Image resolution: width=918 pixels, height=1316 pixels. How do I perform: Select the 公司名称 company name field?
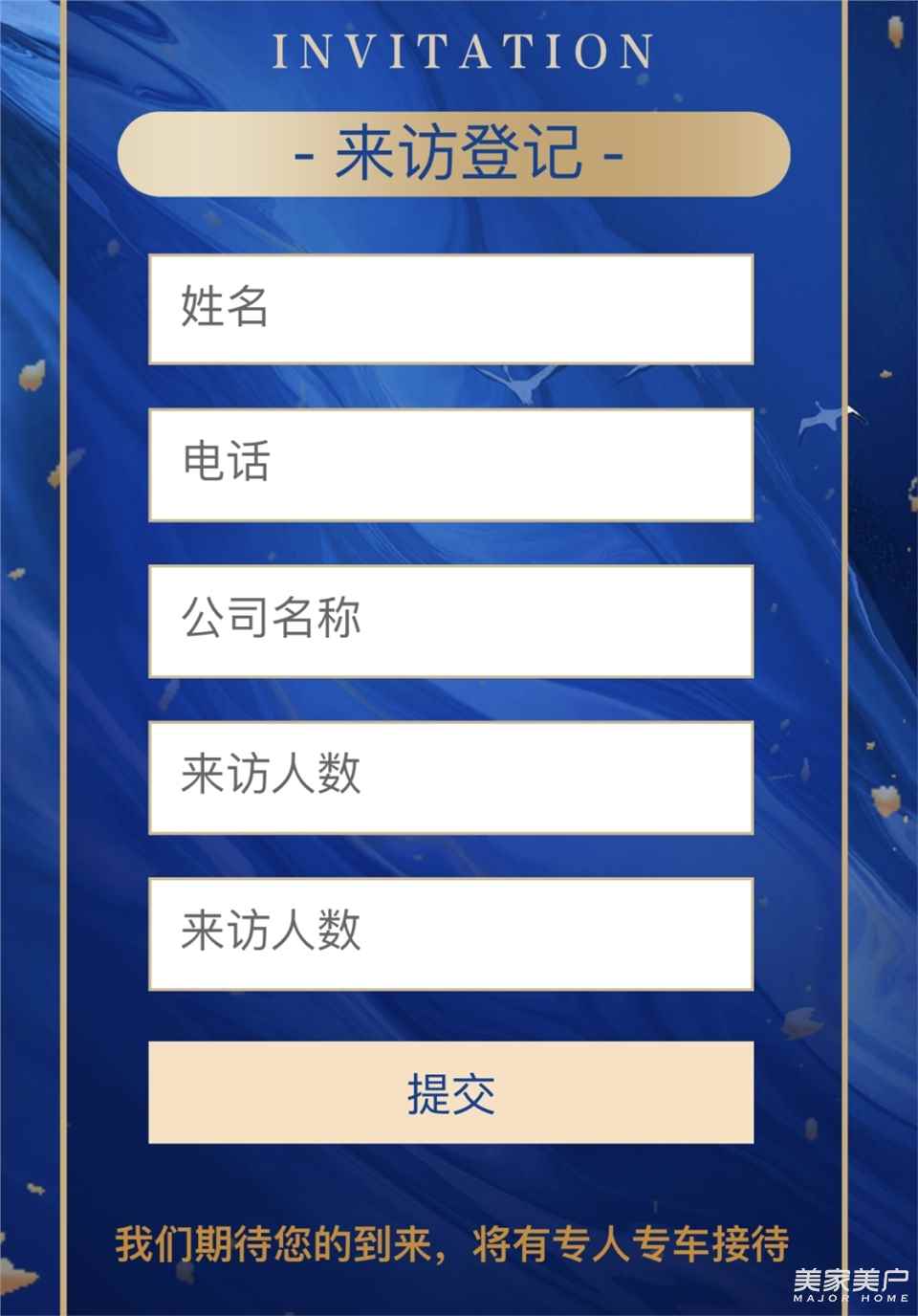coord(450,621)
